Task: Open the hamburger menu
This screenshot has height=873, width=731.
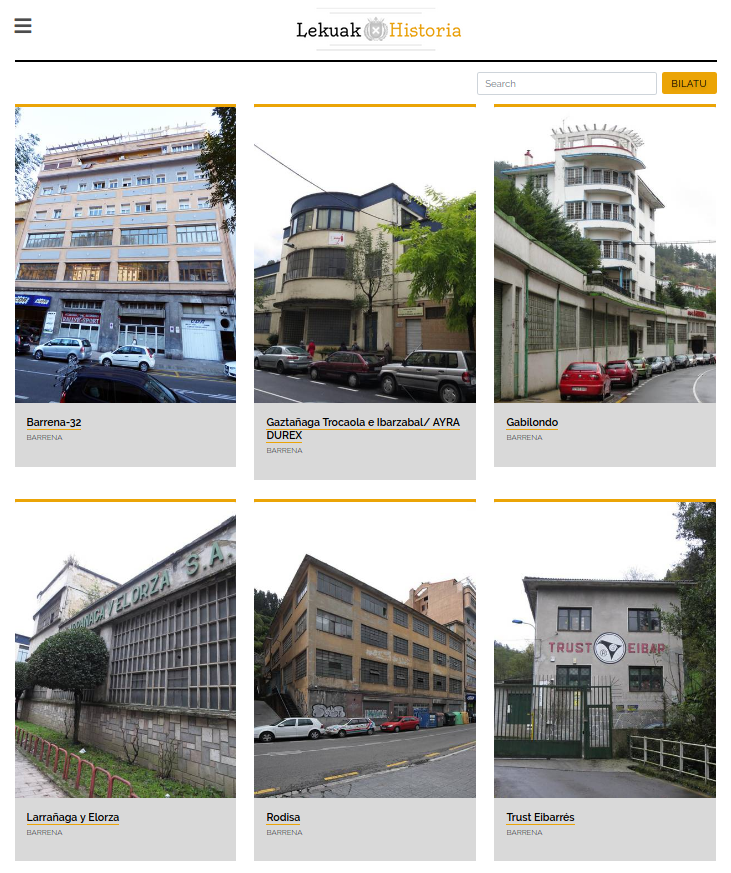Action: 23,26
